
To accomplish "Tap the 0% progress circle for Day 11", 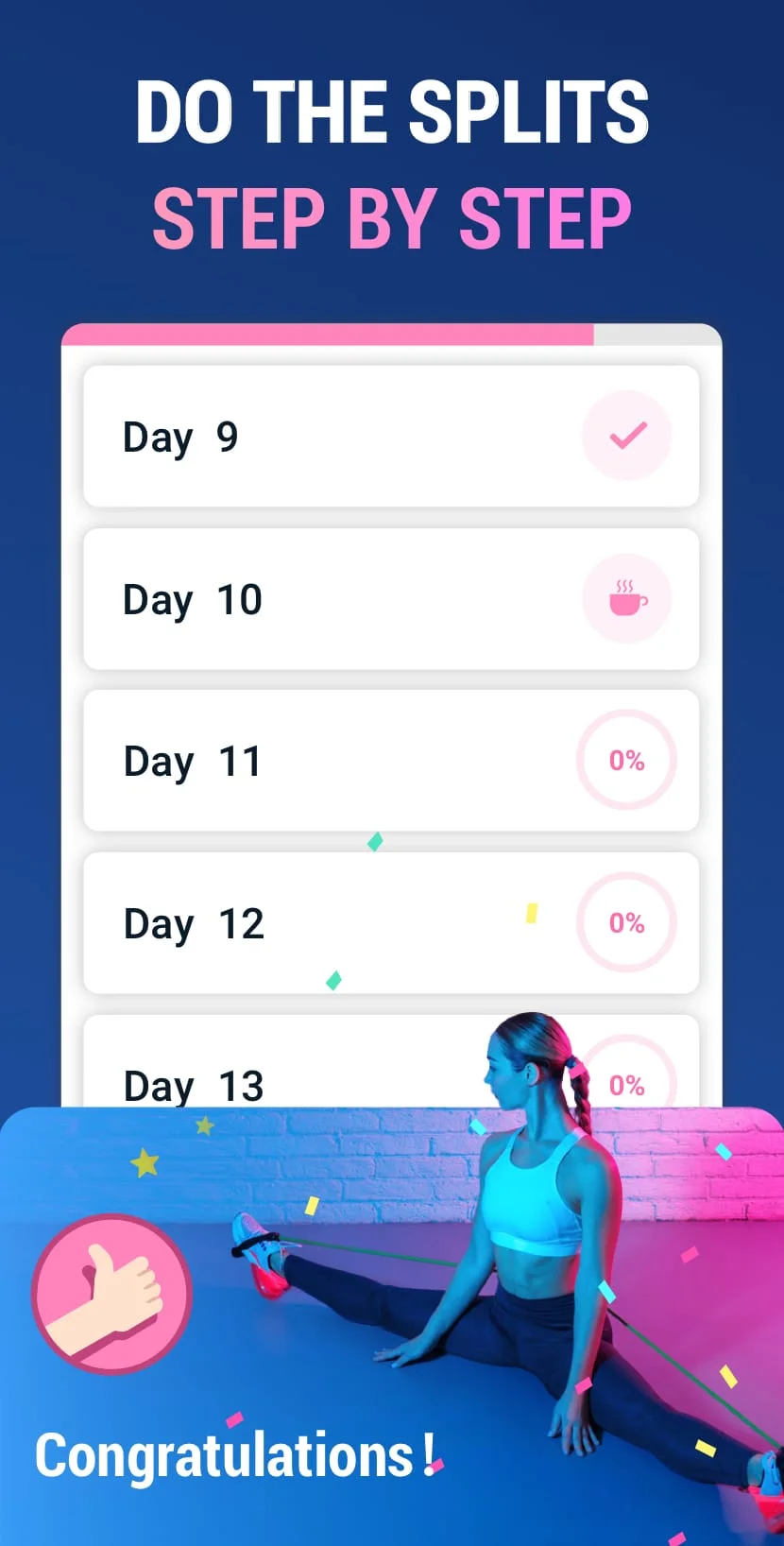I will coord(627,760).
